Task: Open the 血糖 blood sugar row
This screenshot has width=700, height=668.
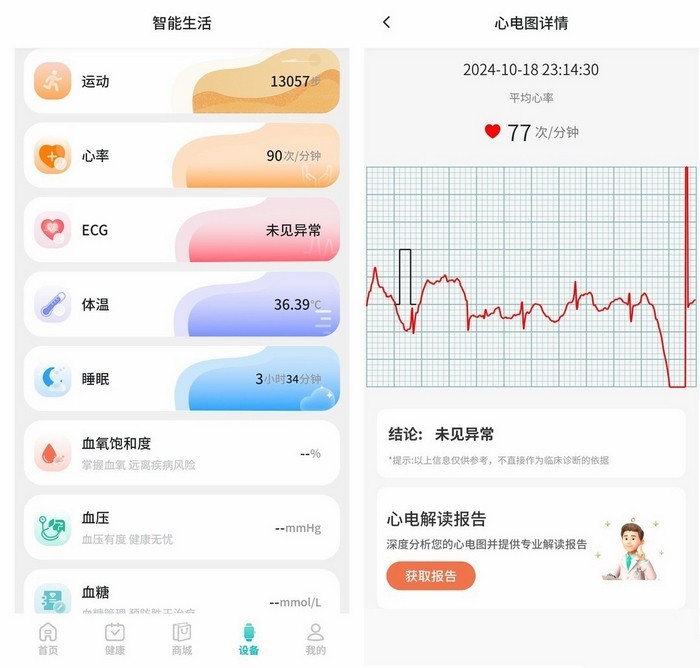Action: [x=181, y=598]
